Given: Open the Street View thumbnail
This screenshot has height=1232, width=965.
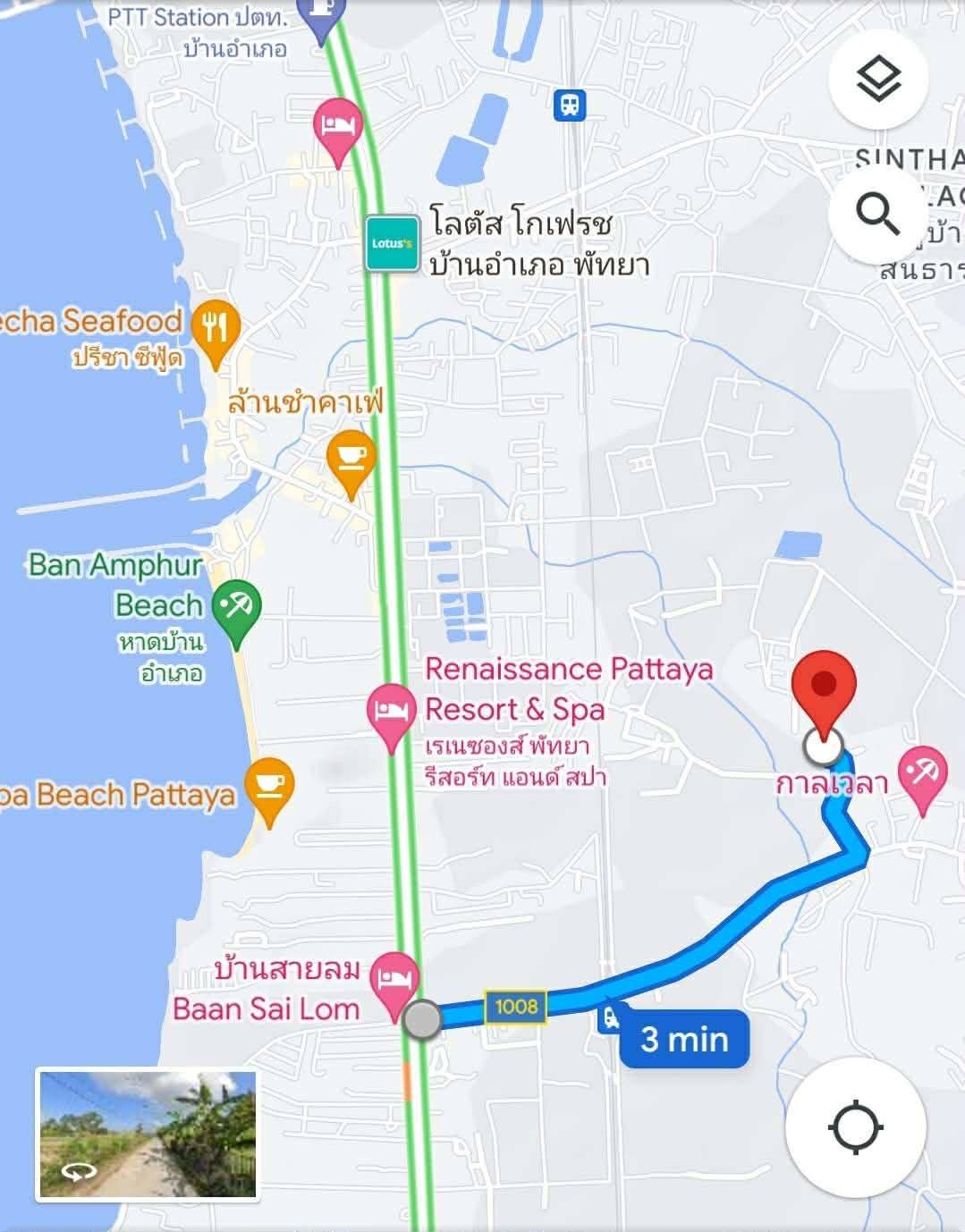Looking at the screenshot, I should pyautogui.click(x=148, y=1134).
